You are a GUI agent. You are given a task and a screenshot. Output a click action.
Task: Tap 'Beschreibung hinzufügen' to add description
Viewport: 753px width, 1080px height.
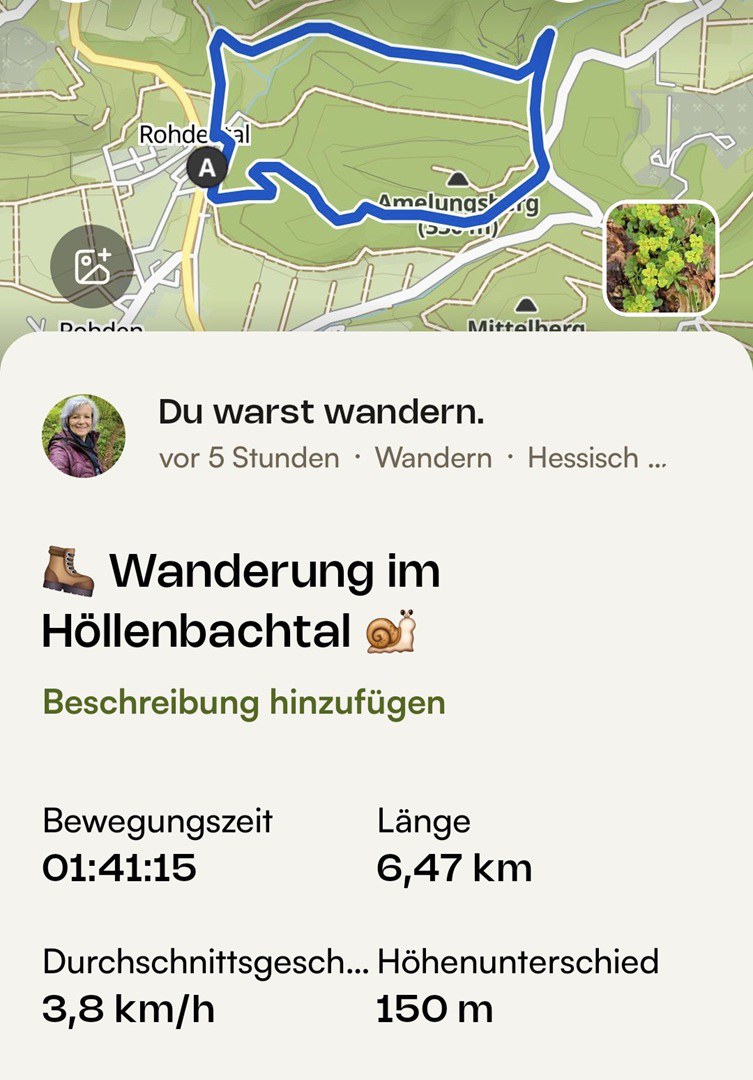243,702
